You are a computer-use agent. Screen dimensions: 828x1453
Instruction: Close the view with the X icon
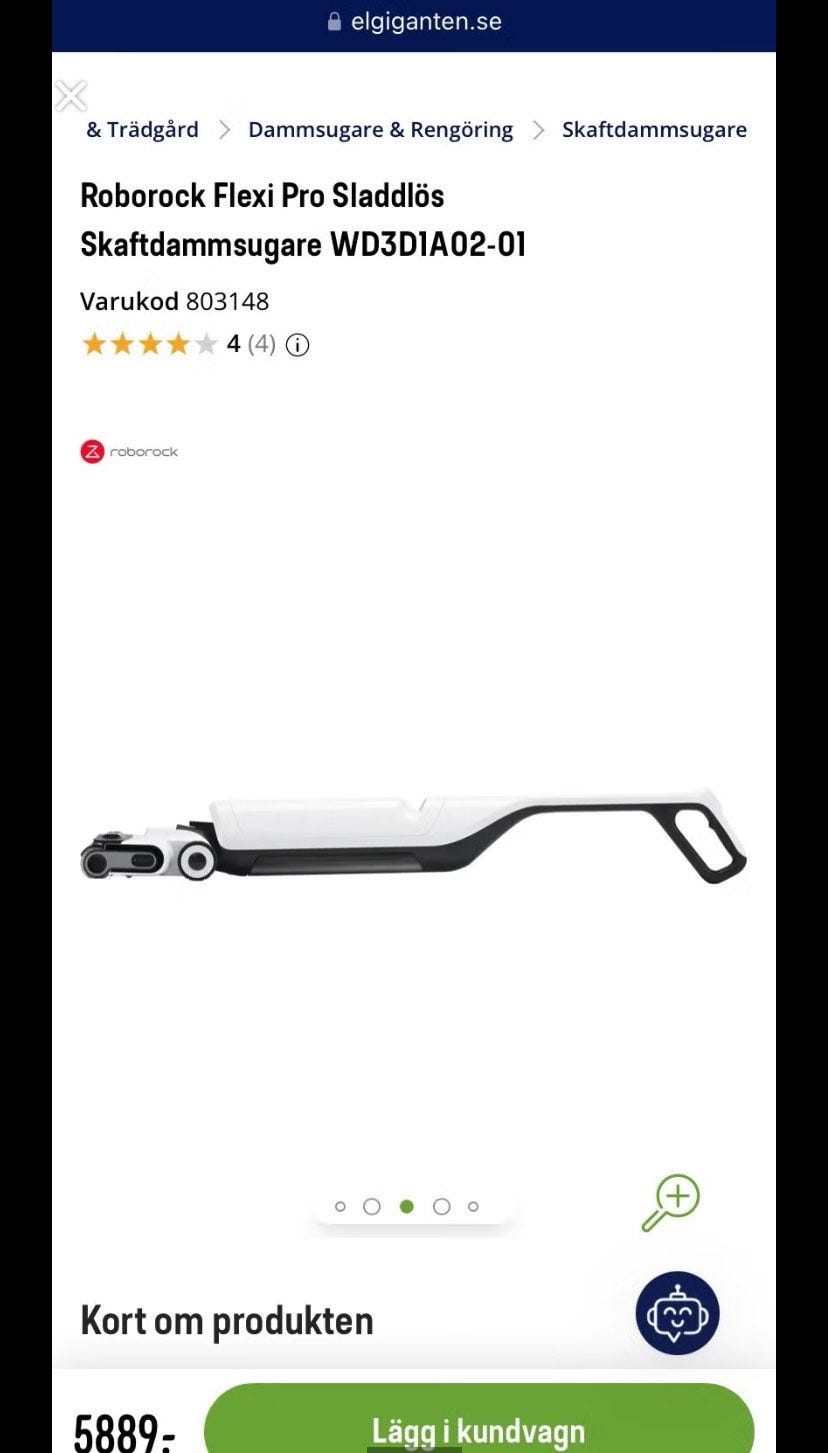coord(71,96)
